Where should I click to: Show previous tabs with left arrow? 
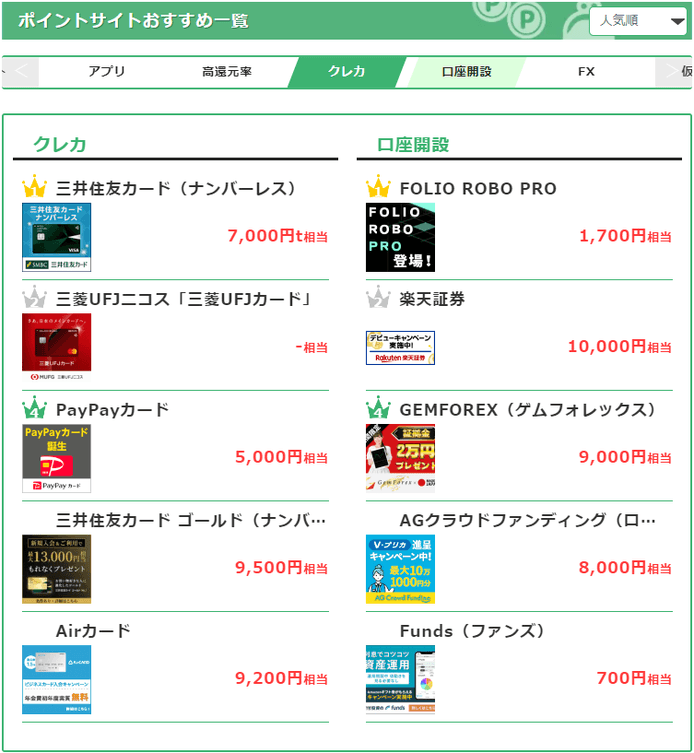click(x=22, y=72)
